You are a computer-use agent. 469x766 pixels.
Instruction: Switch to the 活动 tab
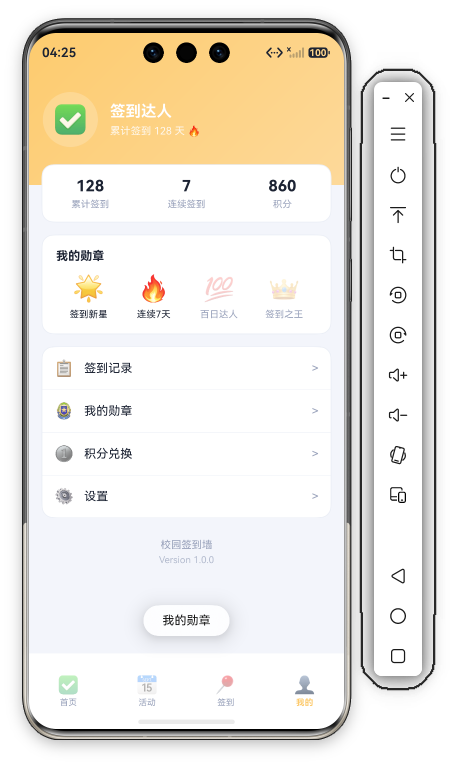147,691
